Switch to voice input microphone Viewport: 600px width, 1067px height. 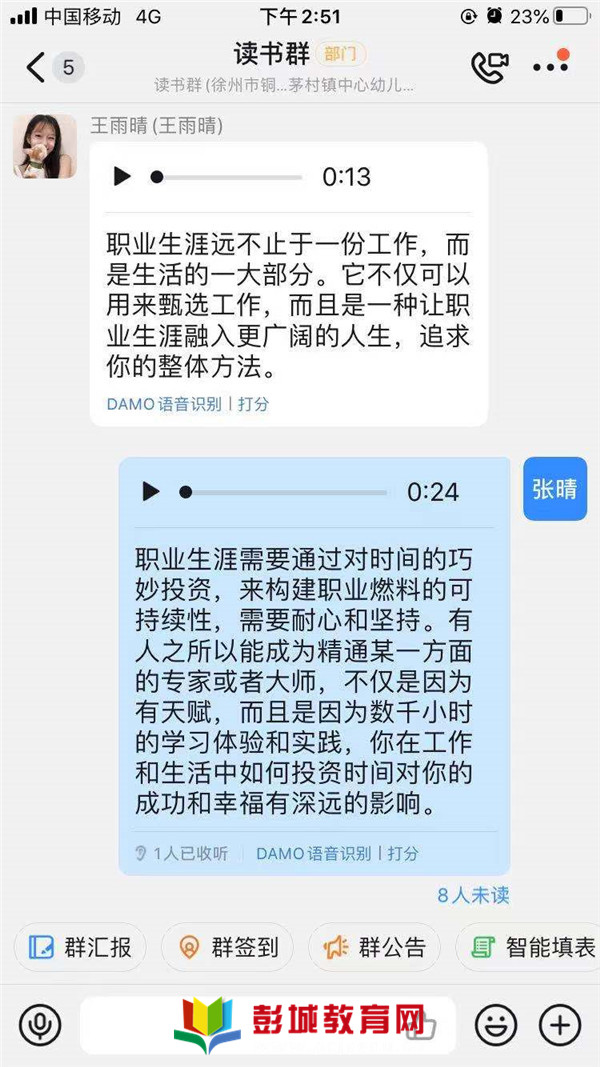pos(40,1024)
